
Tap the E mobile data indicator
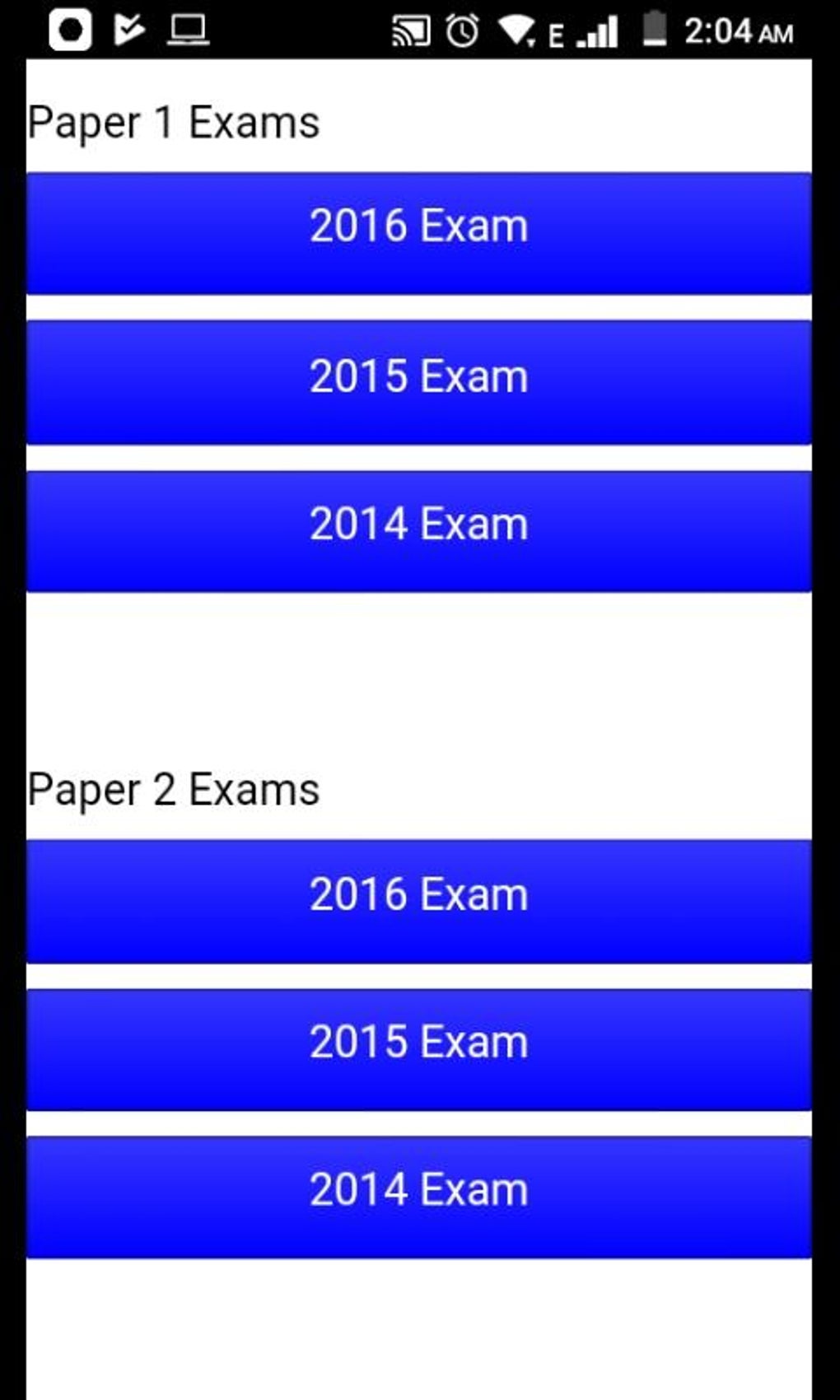tap(555, 35)
